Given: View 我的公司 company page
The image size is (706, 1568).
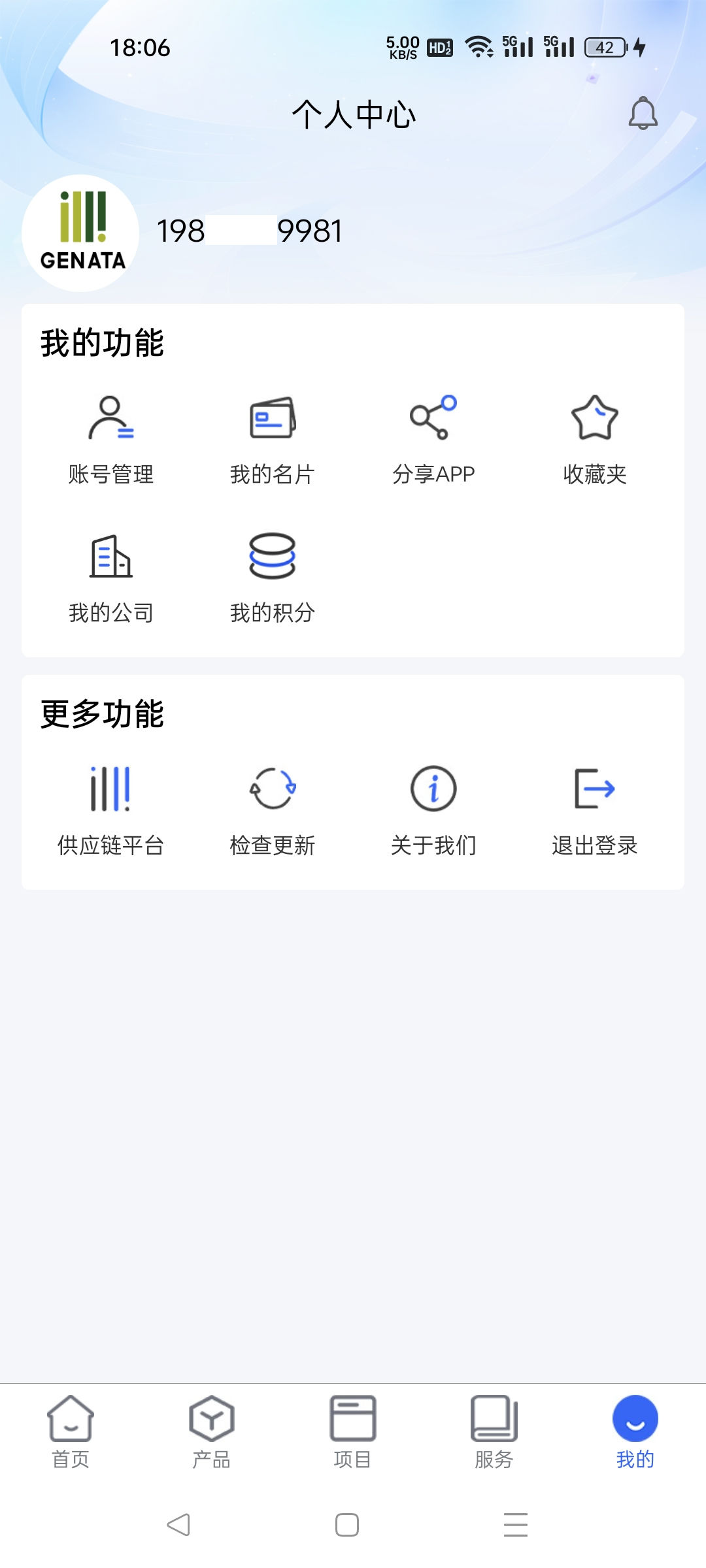Looking at the screenshot, I should (x=110, y=578).
